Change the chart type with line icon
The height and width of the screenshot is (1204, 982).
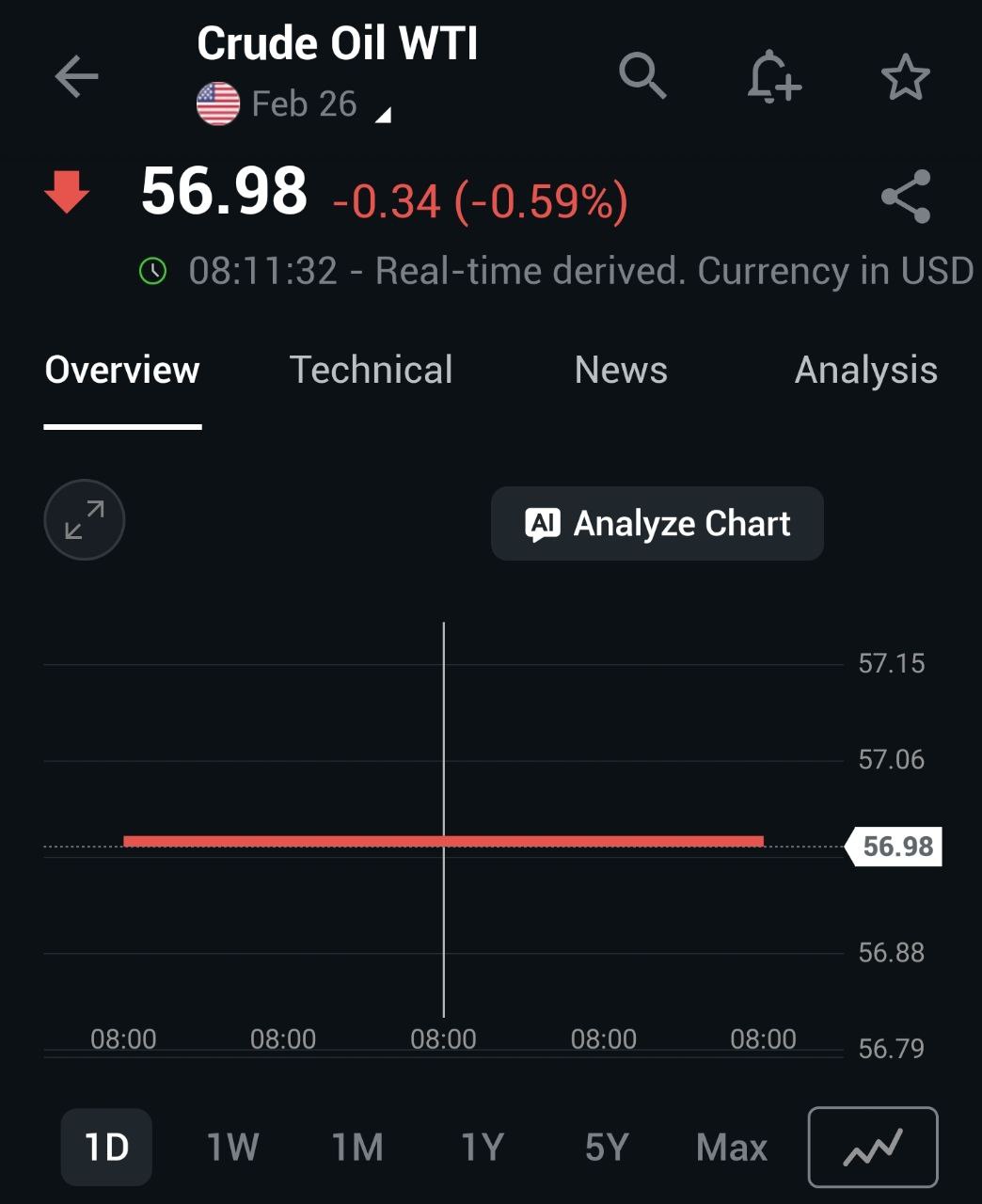click(x=873, y=1147)
